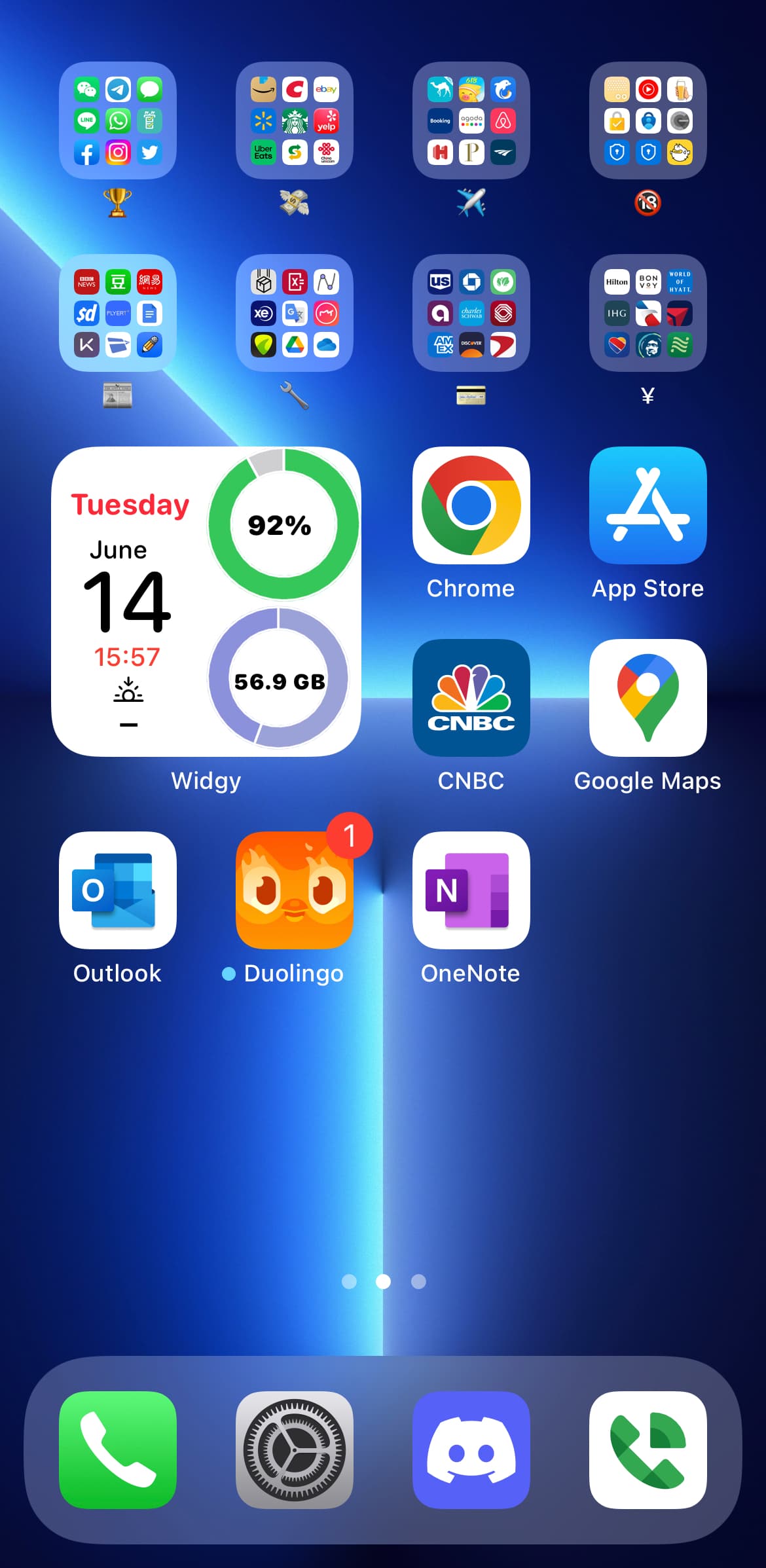Open Settings from the dock

295,1449
